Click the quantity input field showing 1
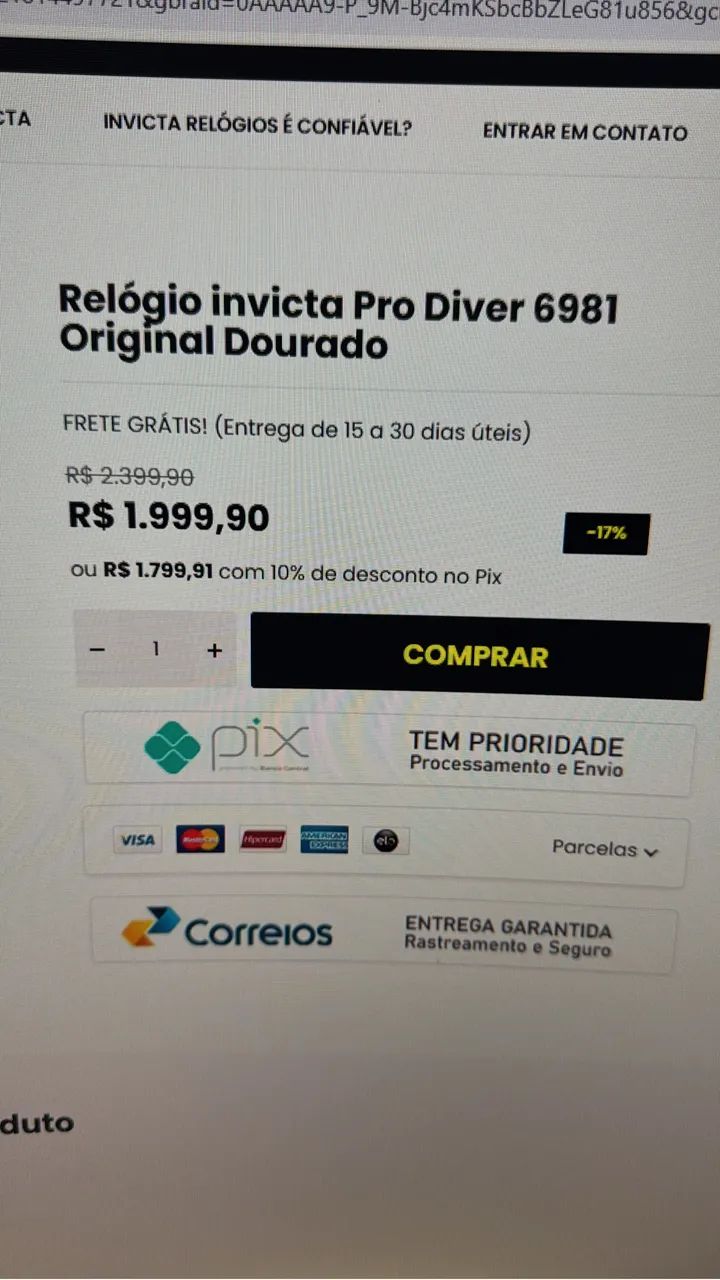This screenshot has width=720, height=1280. pos(155,649)
